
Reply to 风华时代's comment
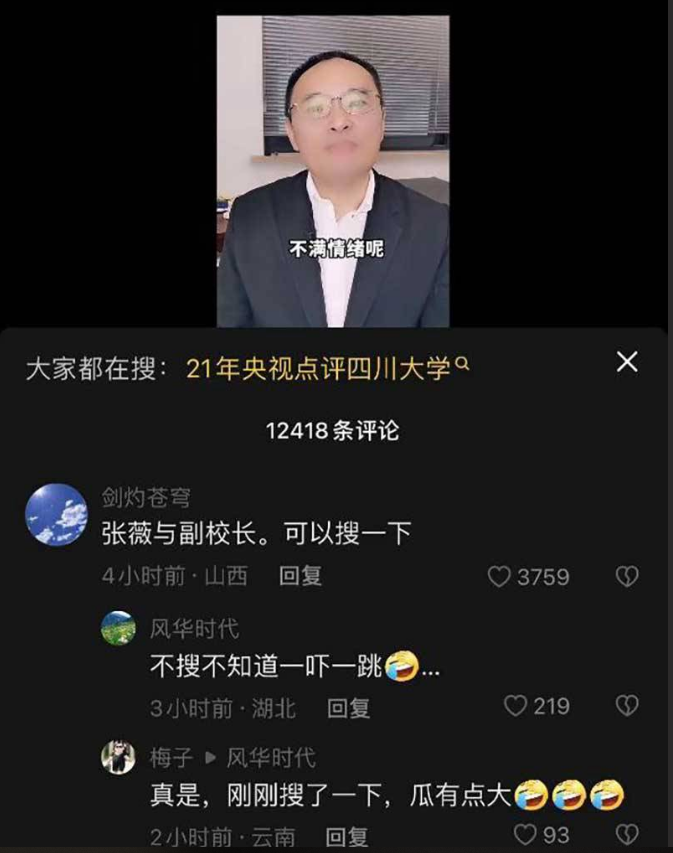click(x=349, y=708)
